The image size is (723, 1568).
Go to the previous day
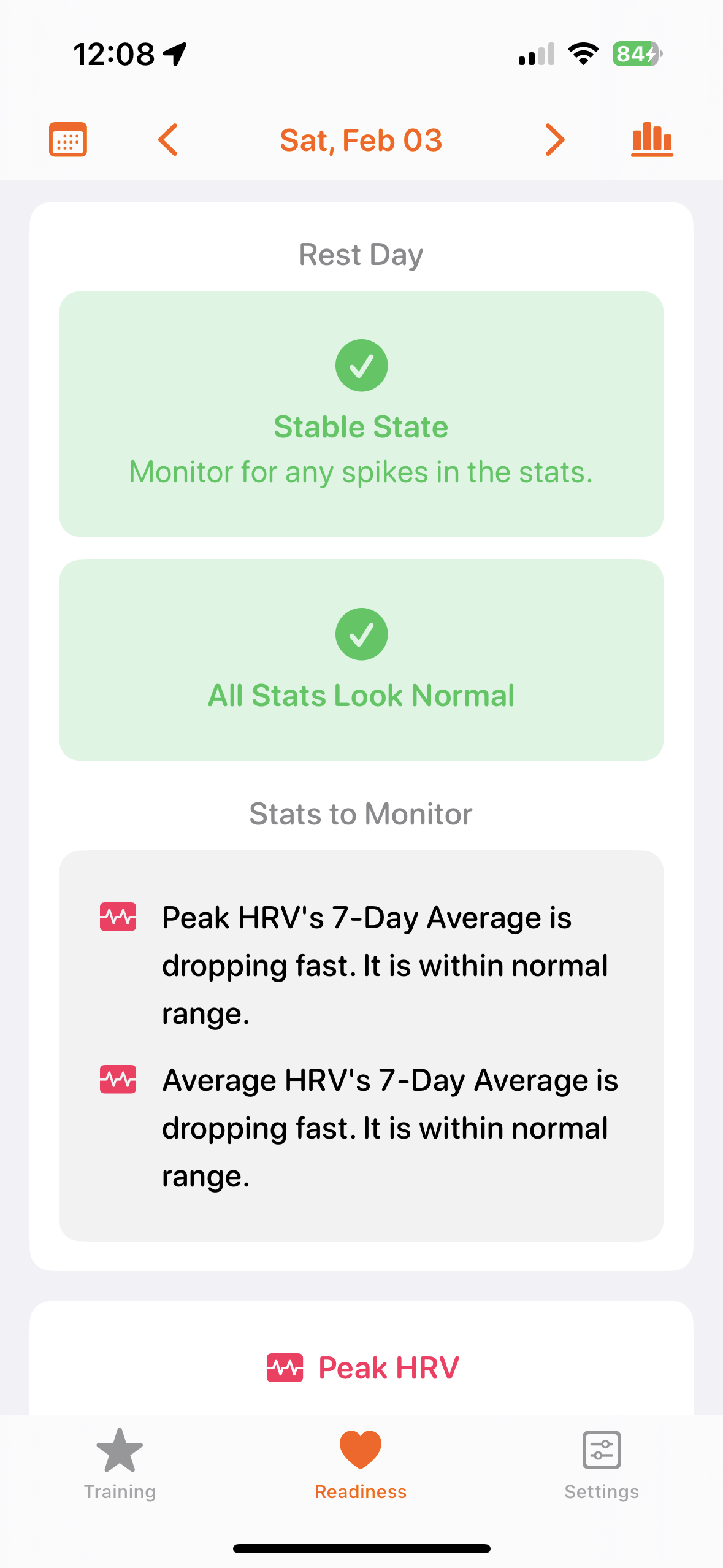[168, 140]
